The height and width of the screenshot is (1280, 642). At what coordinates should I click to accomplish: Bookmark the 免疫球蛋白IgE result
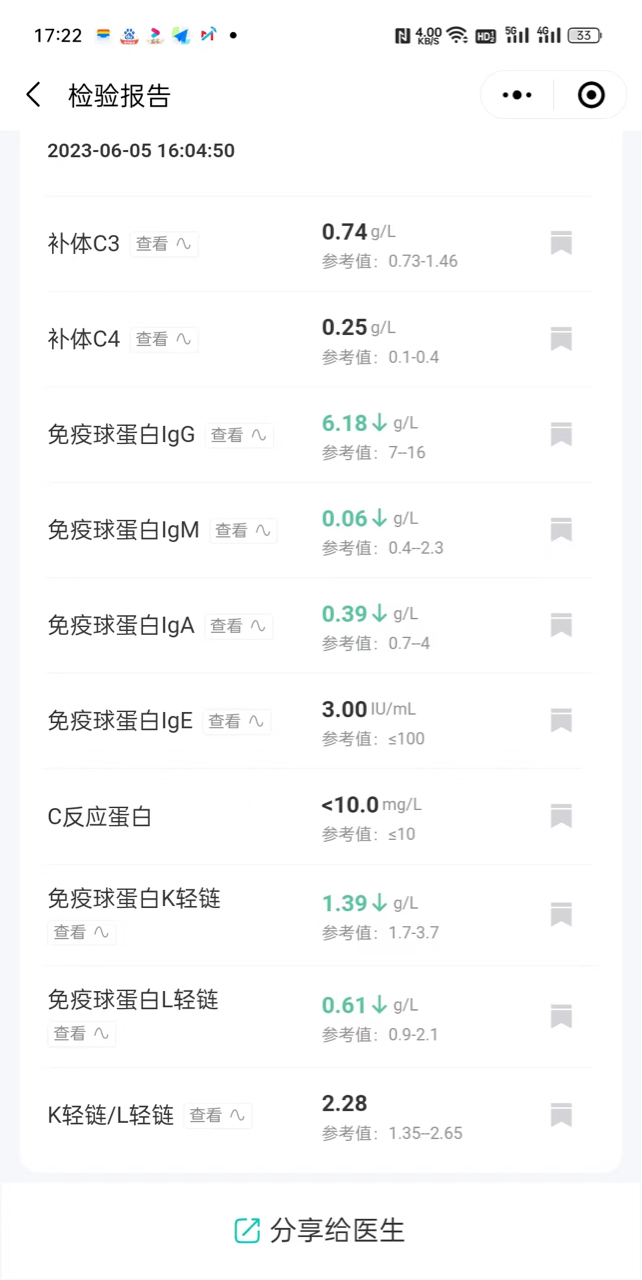coord(561,721)
